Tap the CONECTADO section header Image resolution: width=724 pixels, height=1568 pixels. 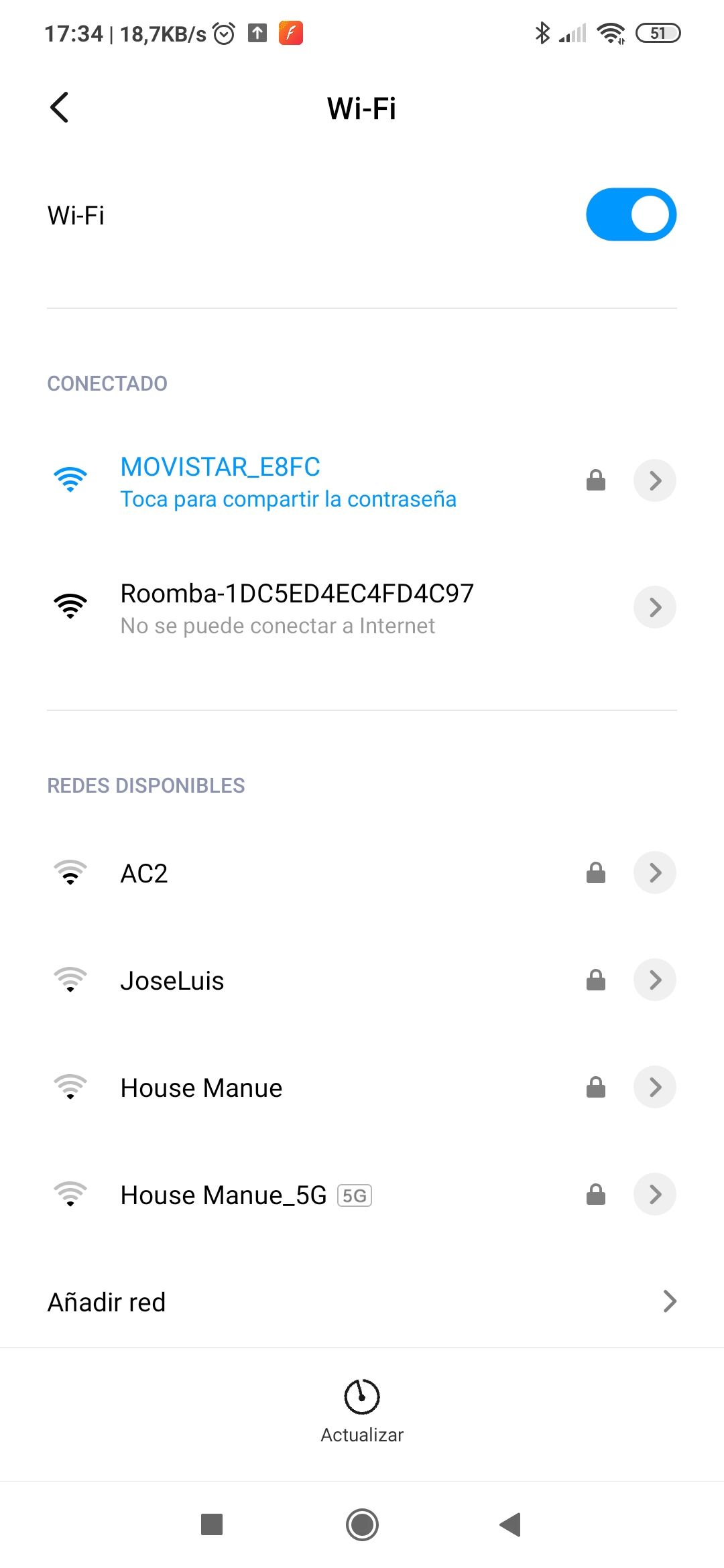(107, 383)
